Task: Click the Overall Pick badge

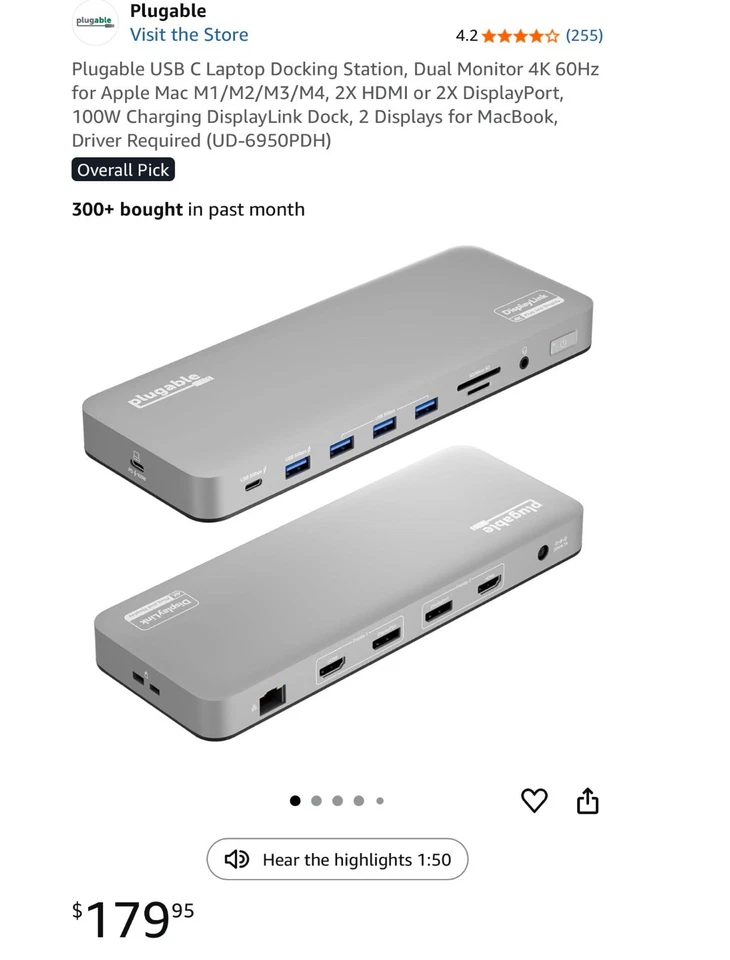Action: [123, 170]
